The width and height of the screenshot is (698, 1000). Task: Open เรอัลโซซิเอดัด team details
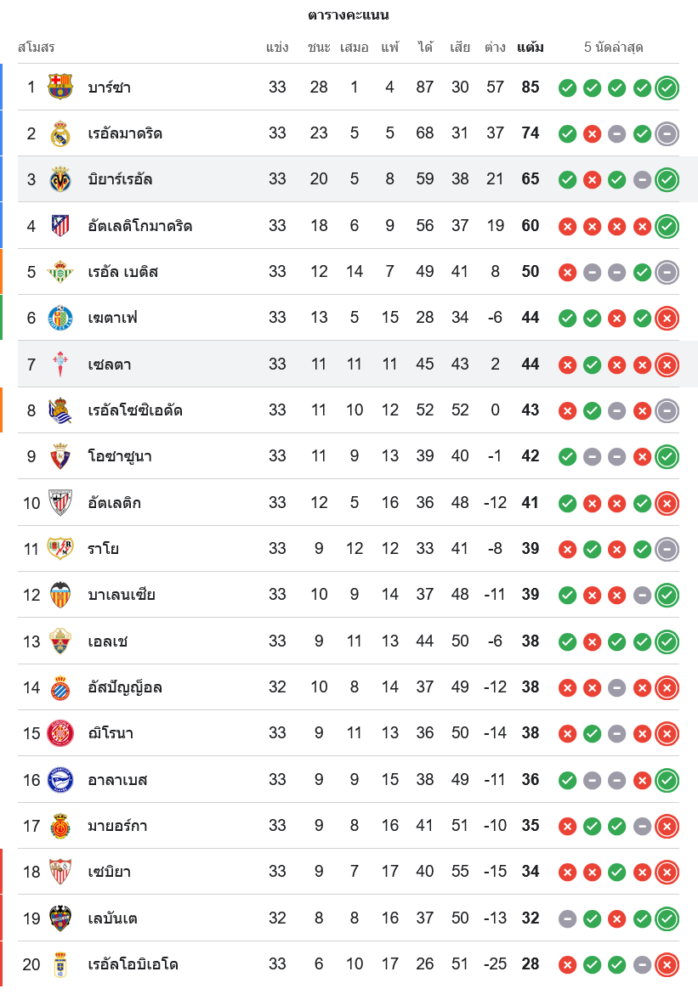click(x=135, y=410)
